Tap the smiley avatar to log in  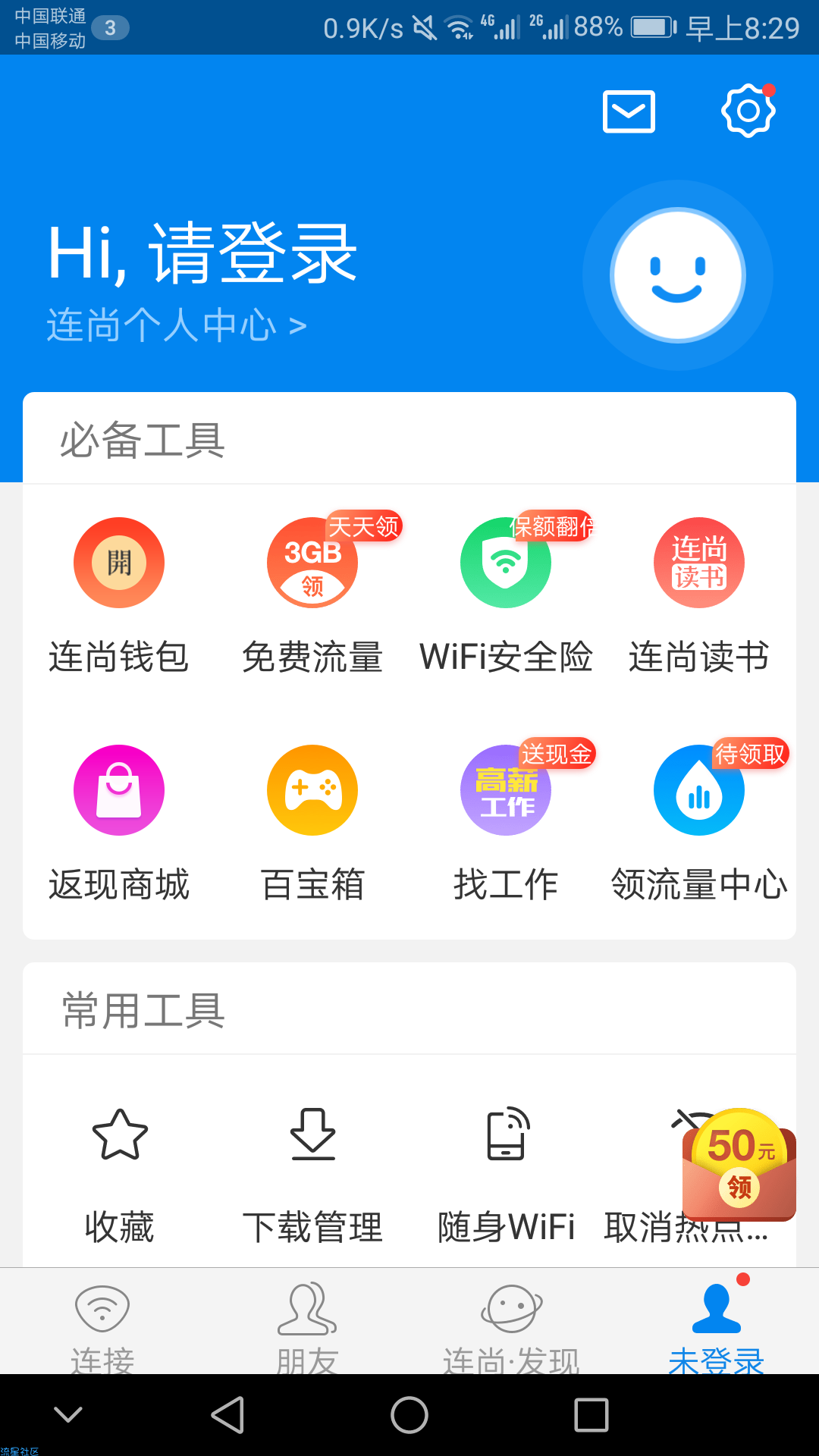pos(678,275)
